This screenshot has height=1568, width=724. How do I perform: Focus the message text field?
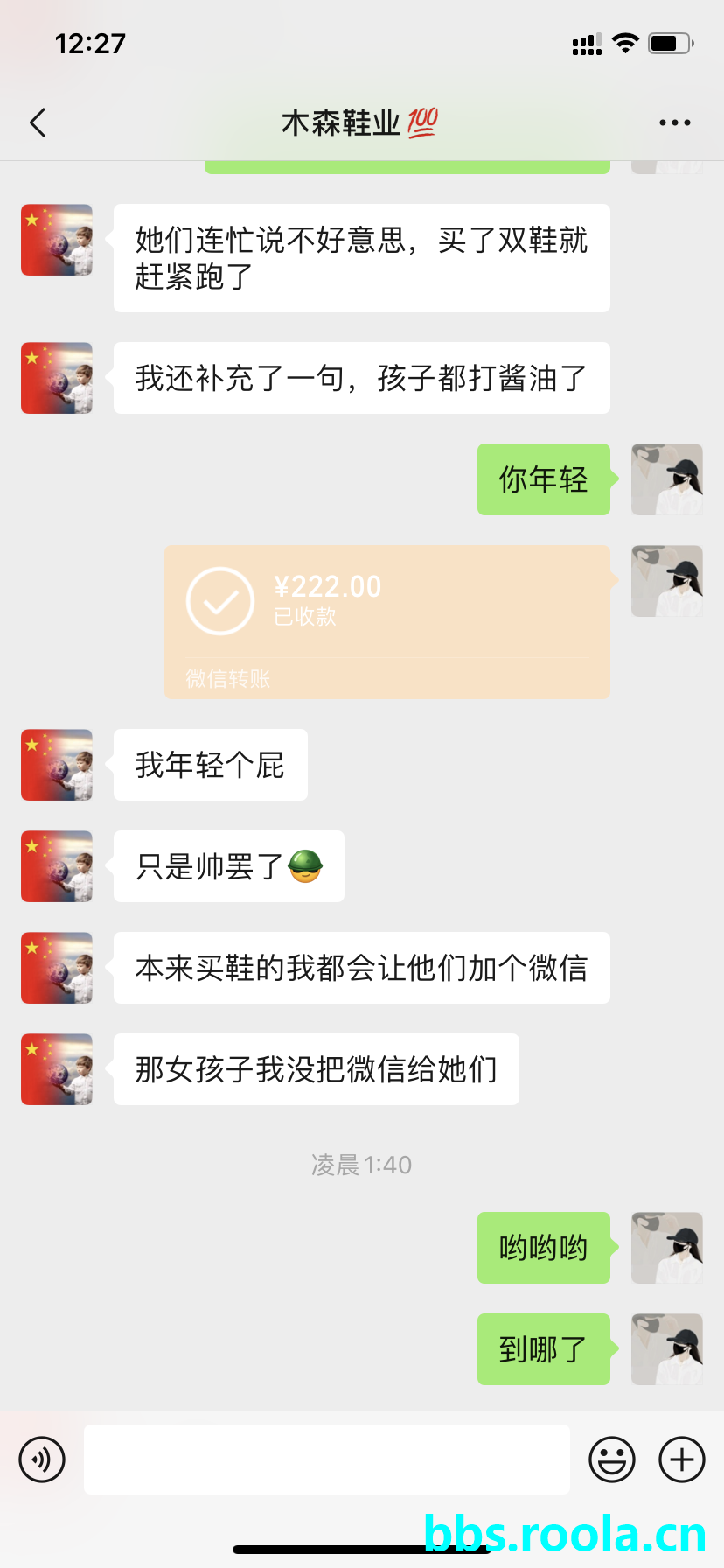coord(326,1459)
